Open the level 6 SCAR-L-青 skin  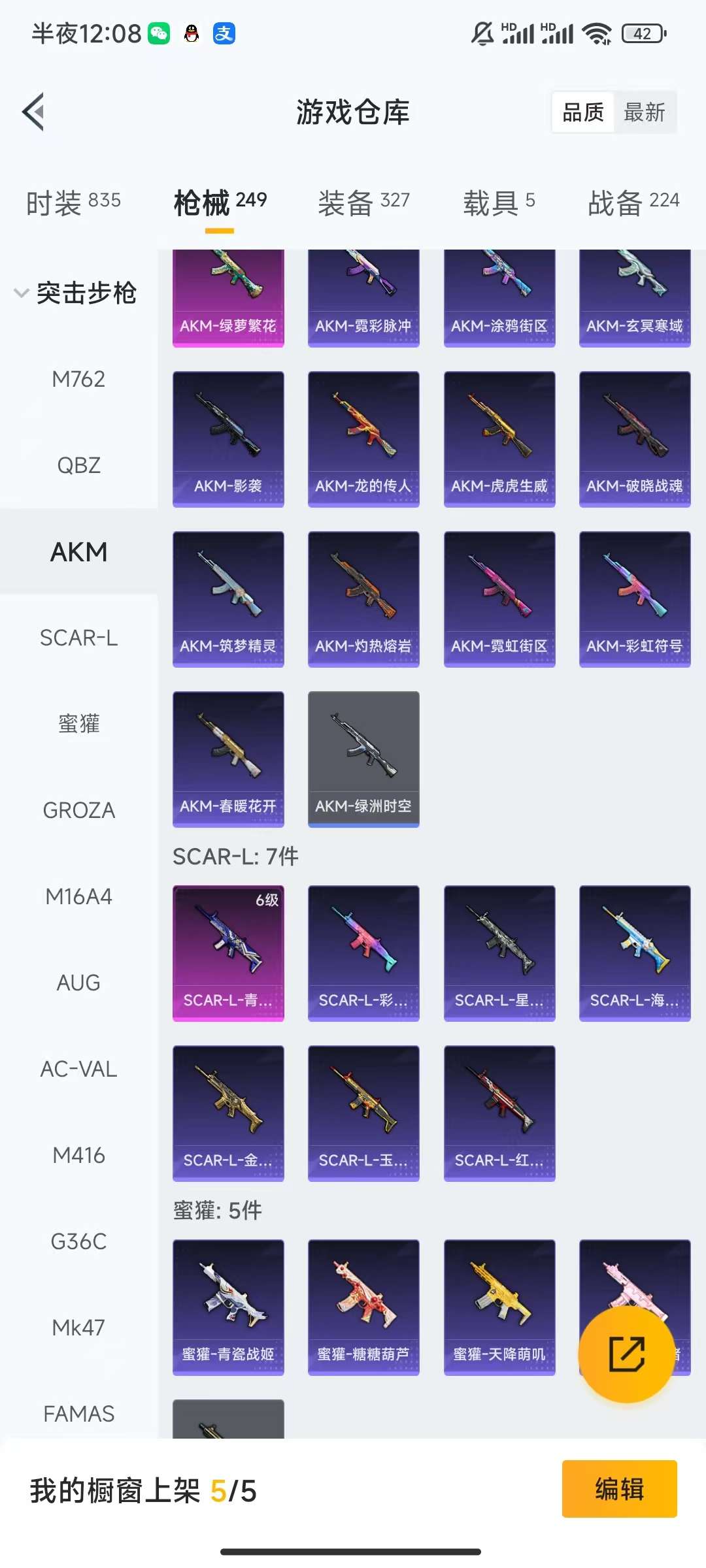pos(228,953)
